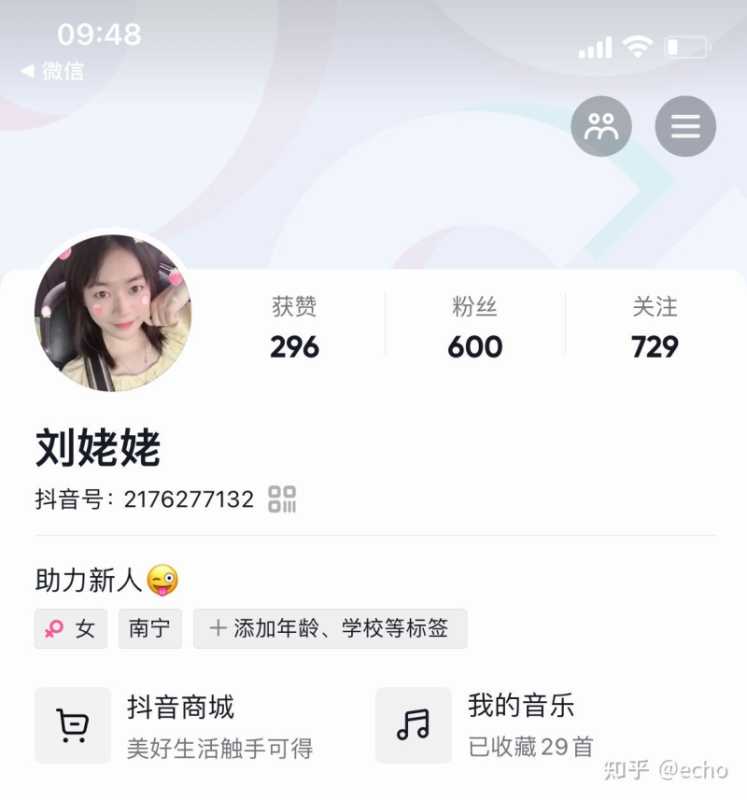
Task: Tap the female gender icon on the 女 tag
Action: 55,629
